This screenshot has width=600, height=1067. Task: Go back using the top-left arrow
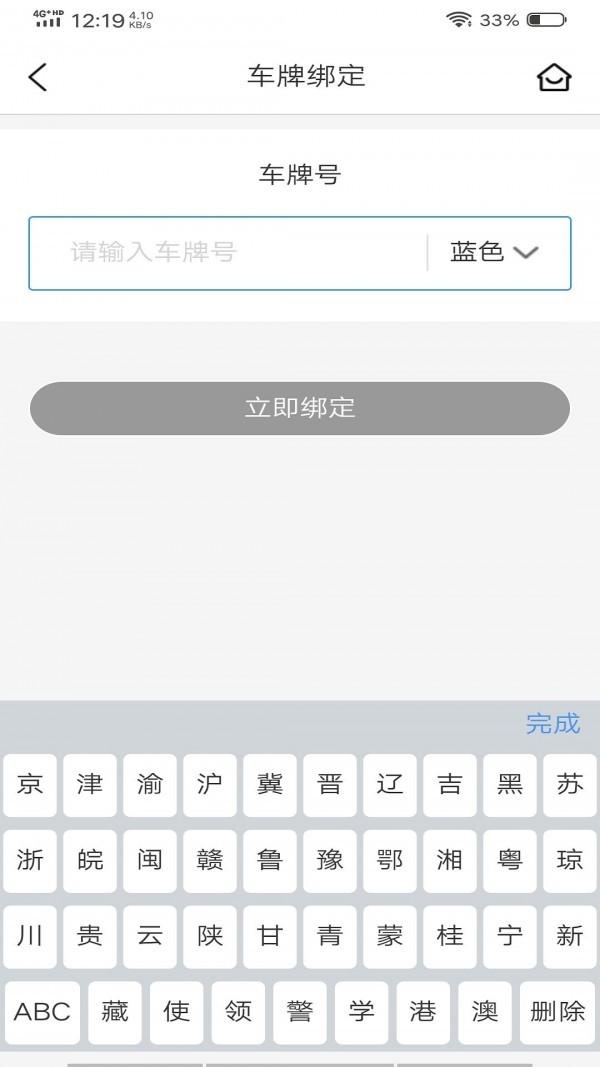(x=38, y=77)
